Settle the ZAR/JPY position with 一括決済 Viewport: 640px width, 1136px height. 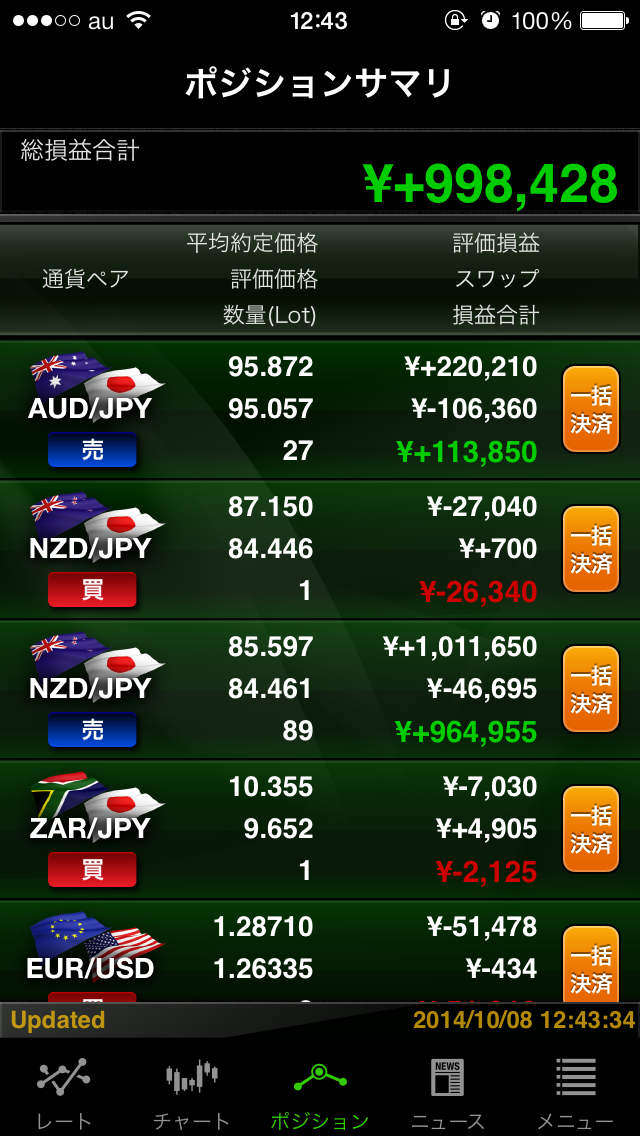tap(591, 828)
